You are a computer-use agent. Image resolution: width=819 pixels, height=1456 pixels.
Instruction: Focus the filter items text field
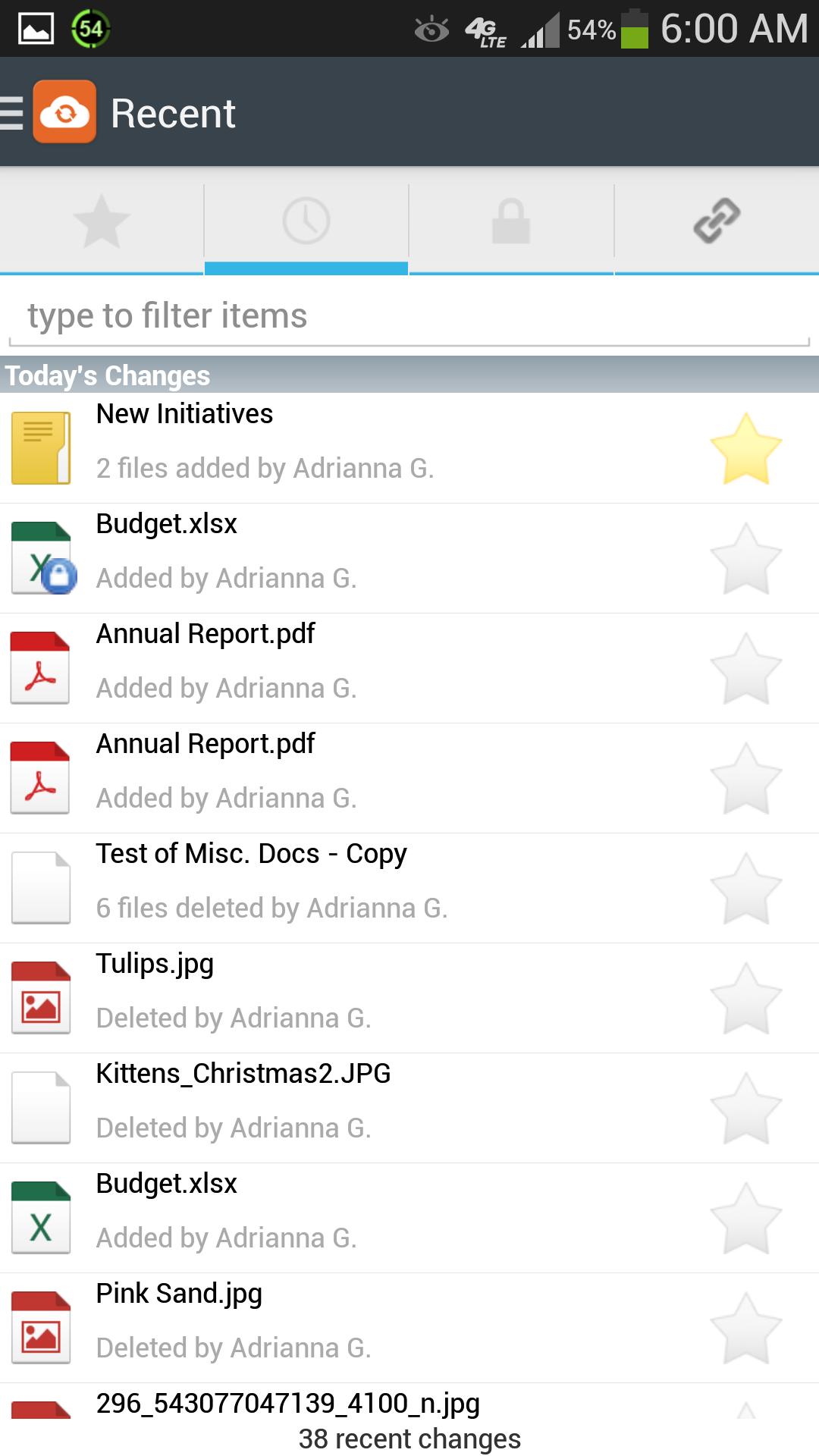coord(409,316)
